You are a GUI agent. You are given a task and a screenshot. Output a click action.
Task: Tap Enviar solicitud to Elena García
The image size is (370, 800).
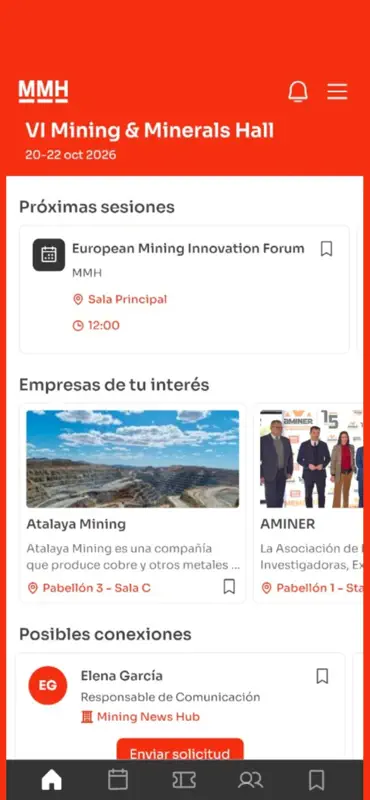[x=180, y=751]
